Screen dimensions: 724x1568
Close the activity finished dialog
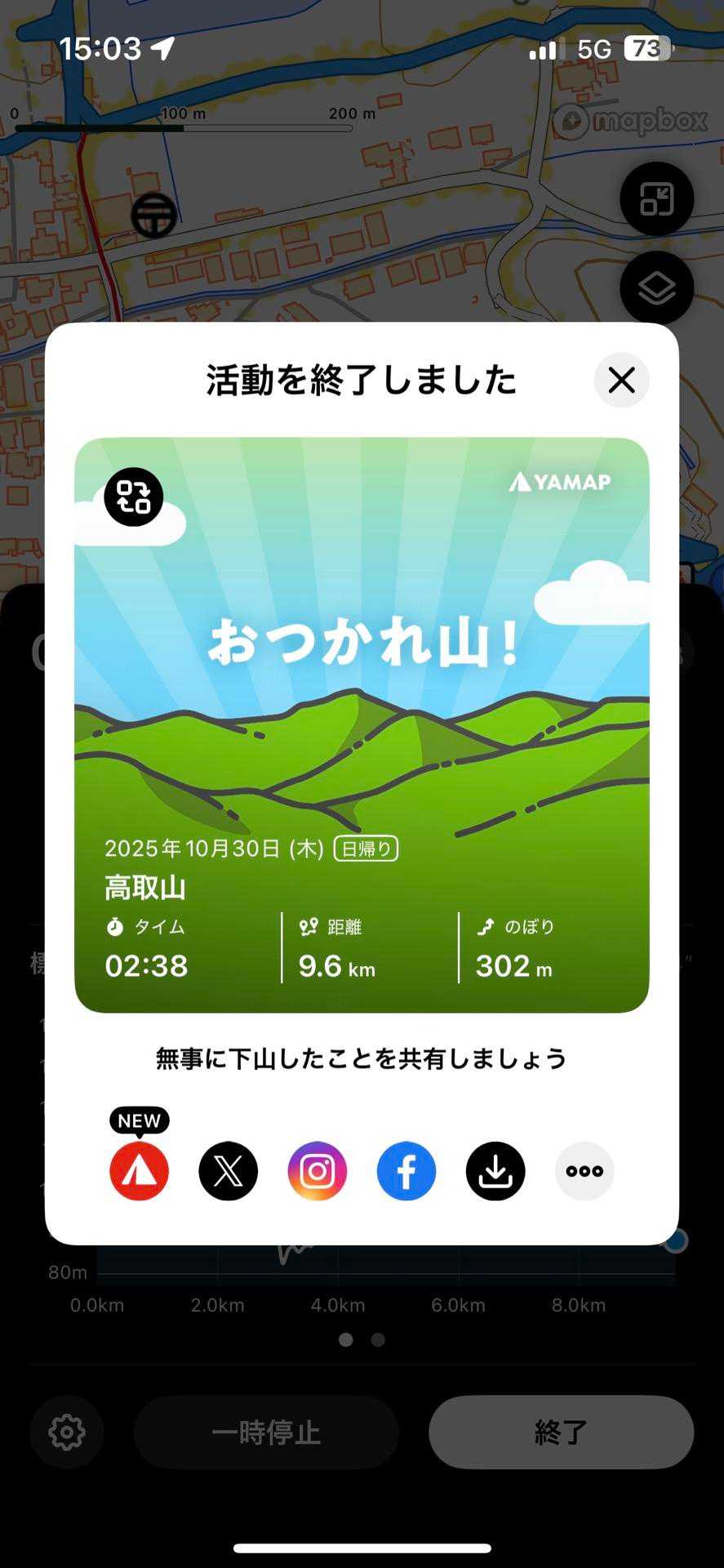[x=621, y=380]
